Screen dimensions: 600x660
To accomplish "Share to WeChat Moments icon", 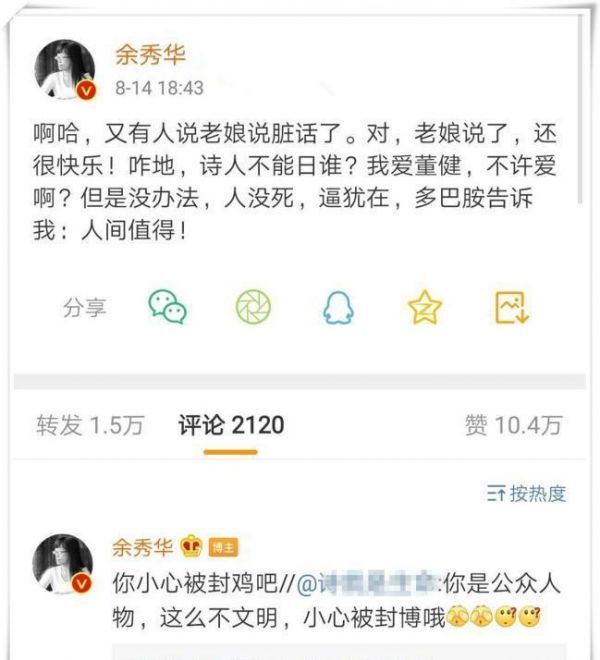I will click(253, 307).
